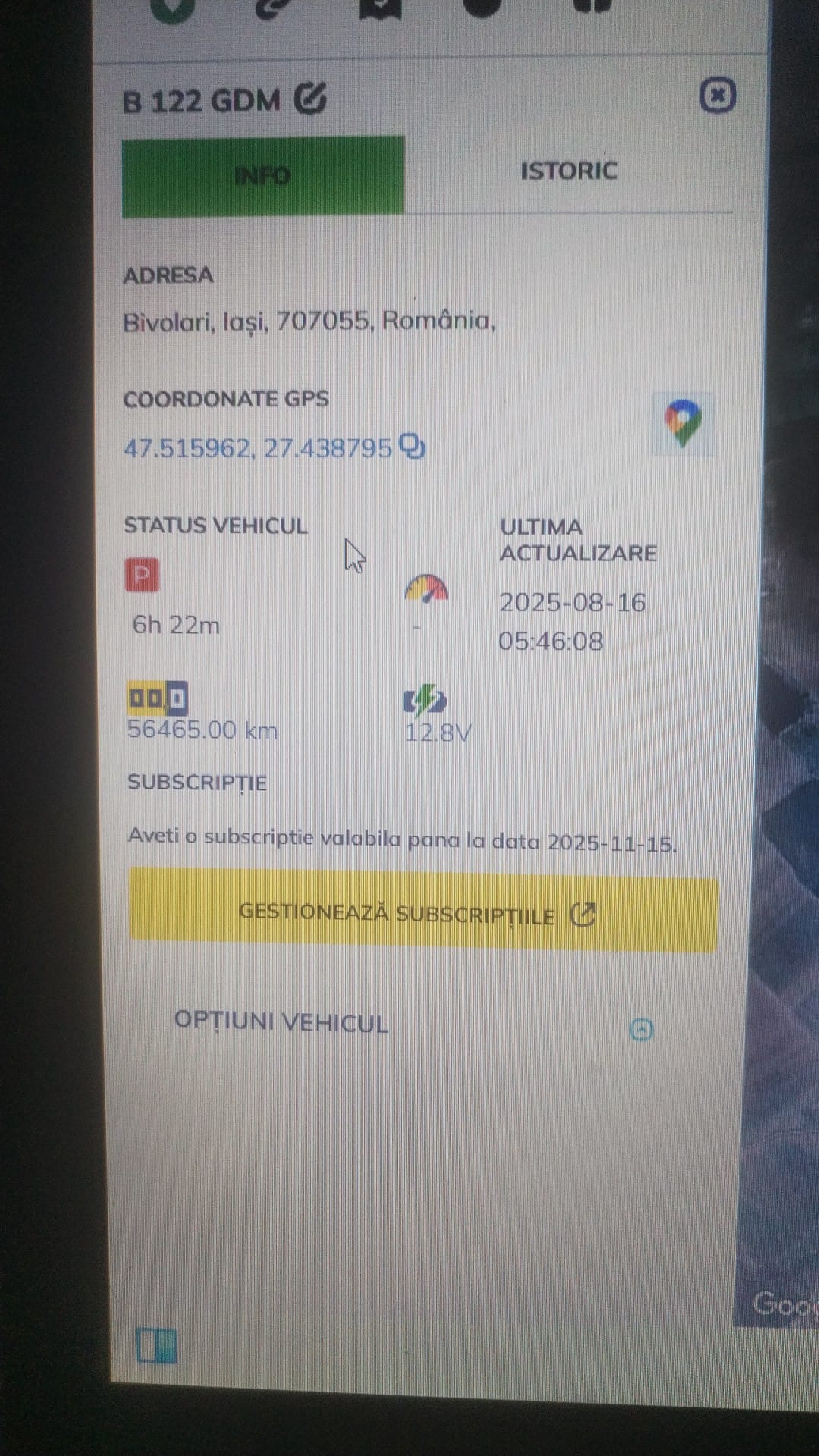
Task: Close the vehicle details panel
Action: coord(717,96)
